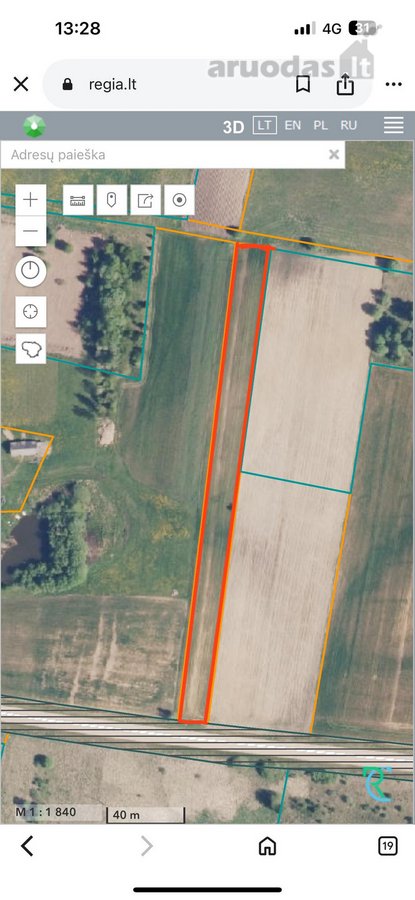The image size is (415, 900).
Task: Open the ruler measurement tool
Action: (77, 200)
